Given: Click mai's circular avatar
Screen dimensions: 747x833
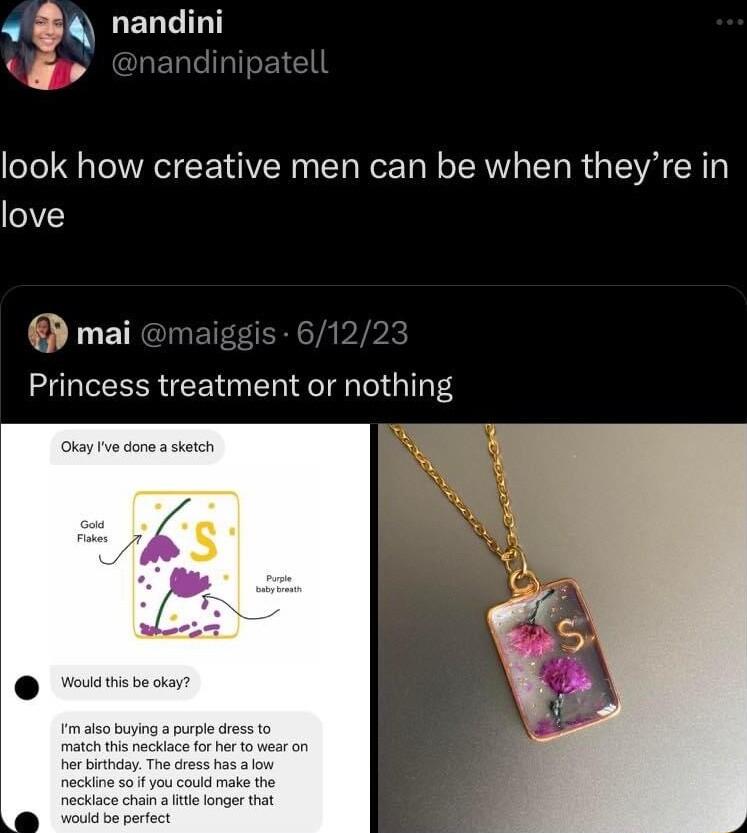Looking at the screenshot, I should (49, 333).
